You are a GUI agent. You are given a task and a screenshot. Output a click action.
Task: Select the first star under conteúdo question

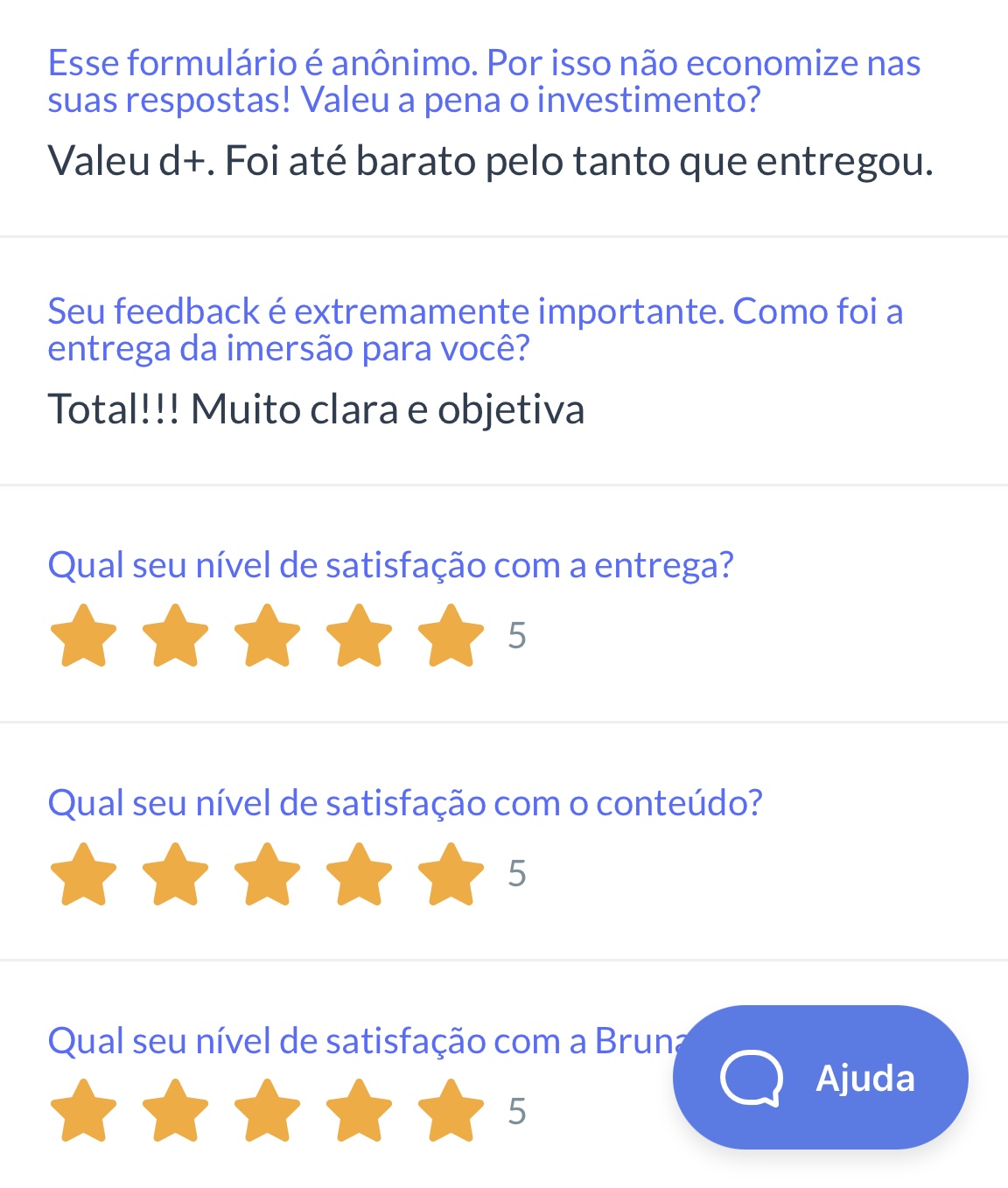83,873
